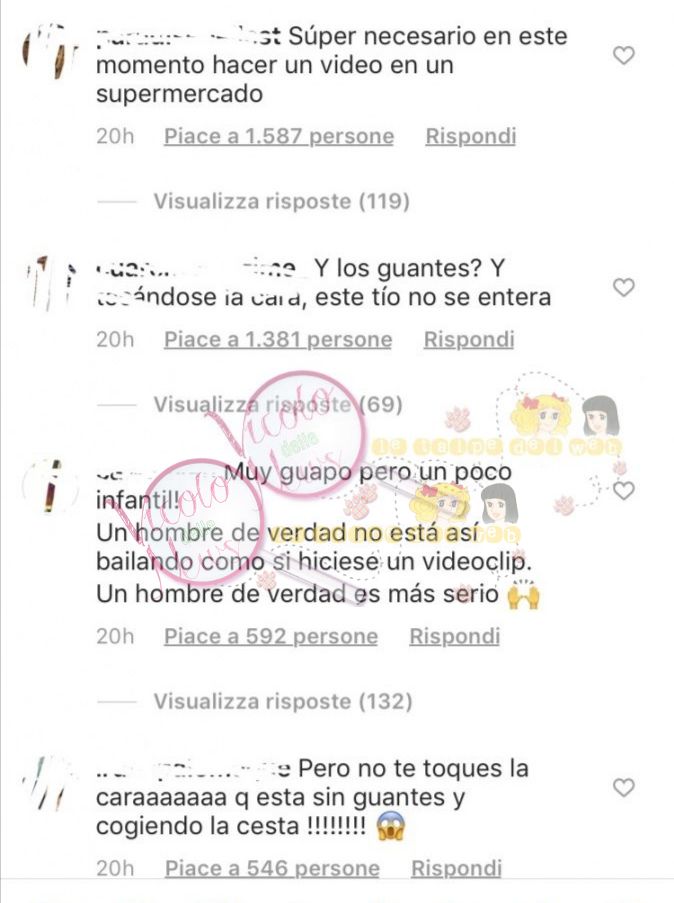The image size is (674, 903).
Task: See who liked via 'Piace a 592 persone'
Action: (x=271, y=636)
